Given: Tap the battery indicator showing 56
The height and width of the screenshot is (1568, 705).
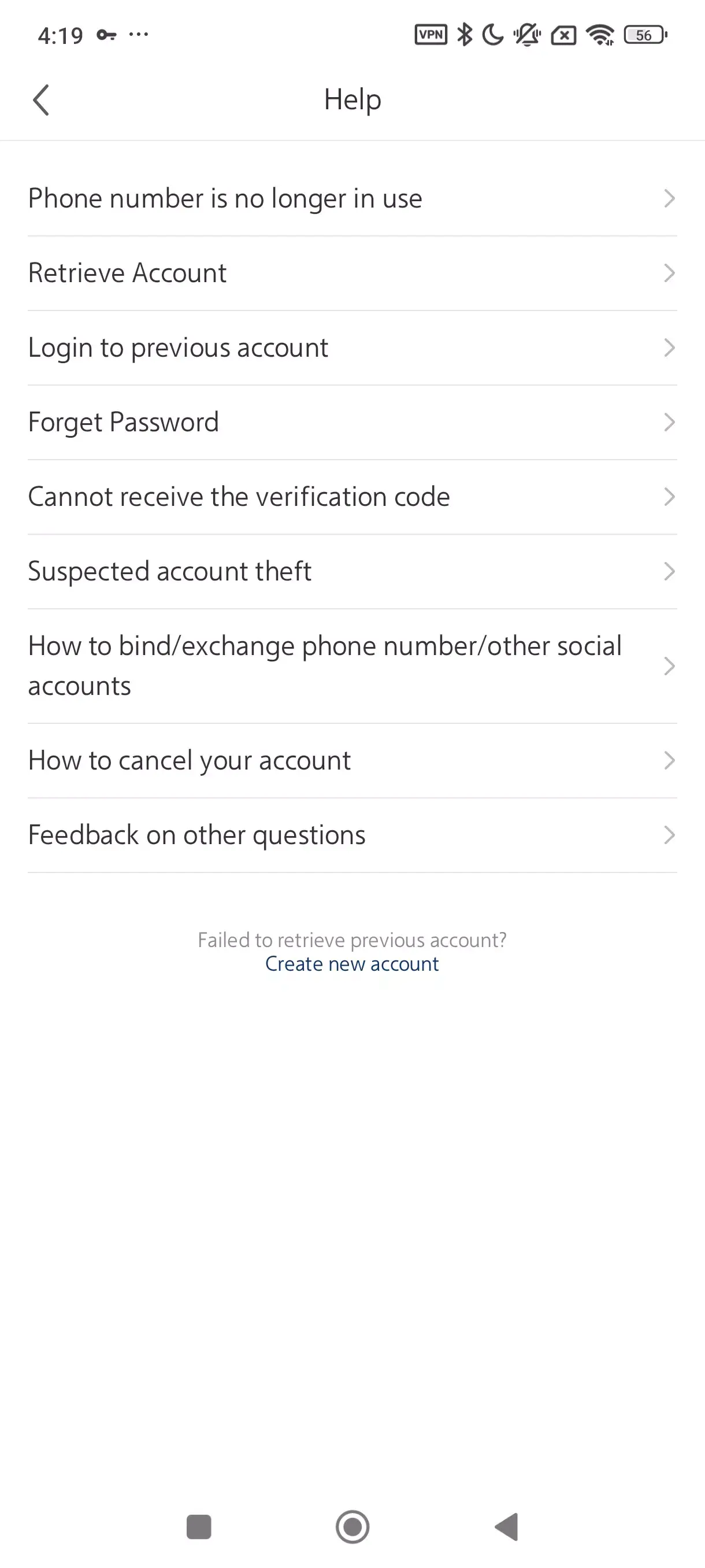Looking at the screenshot, I should 643,35.
